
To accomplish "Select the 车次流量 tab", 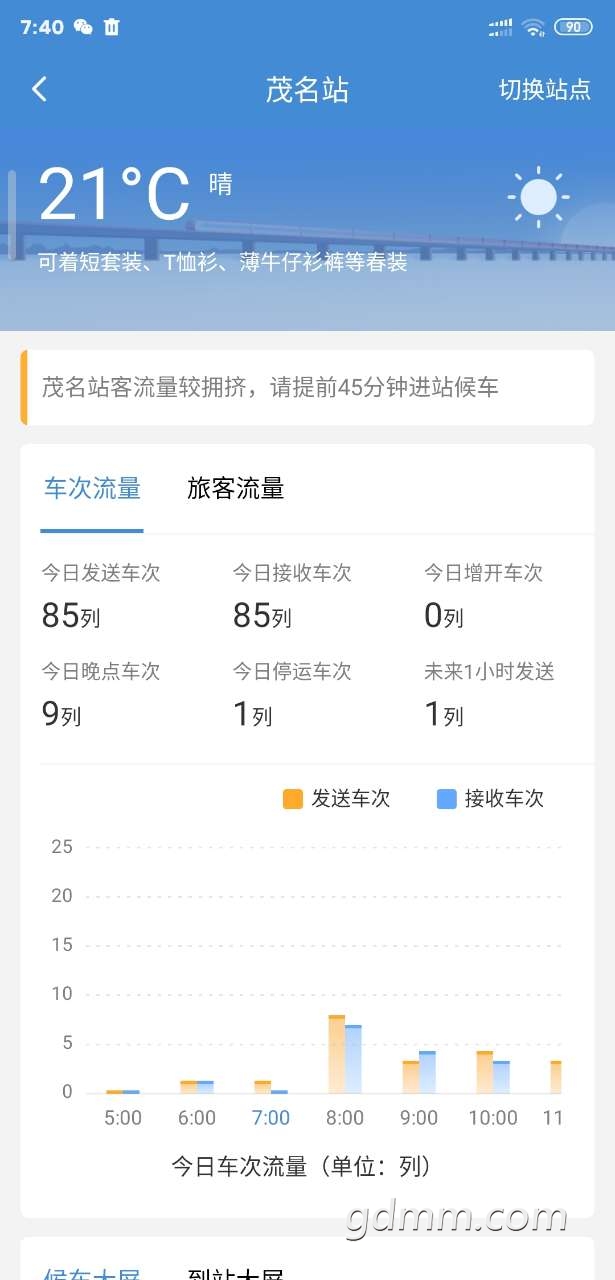I will pos(92,488).
